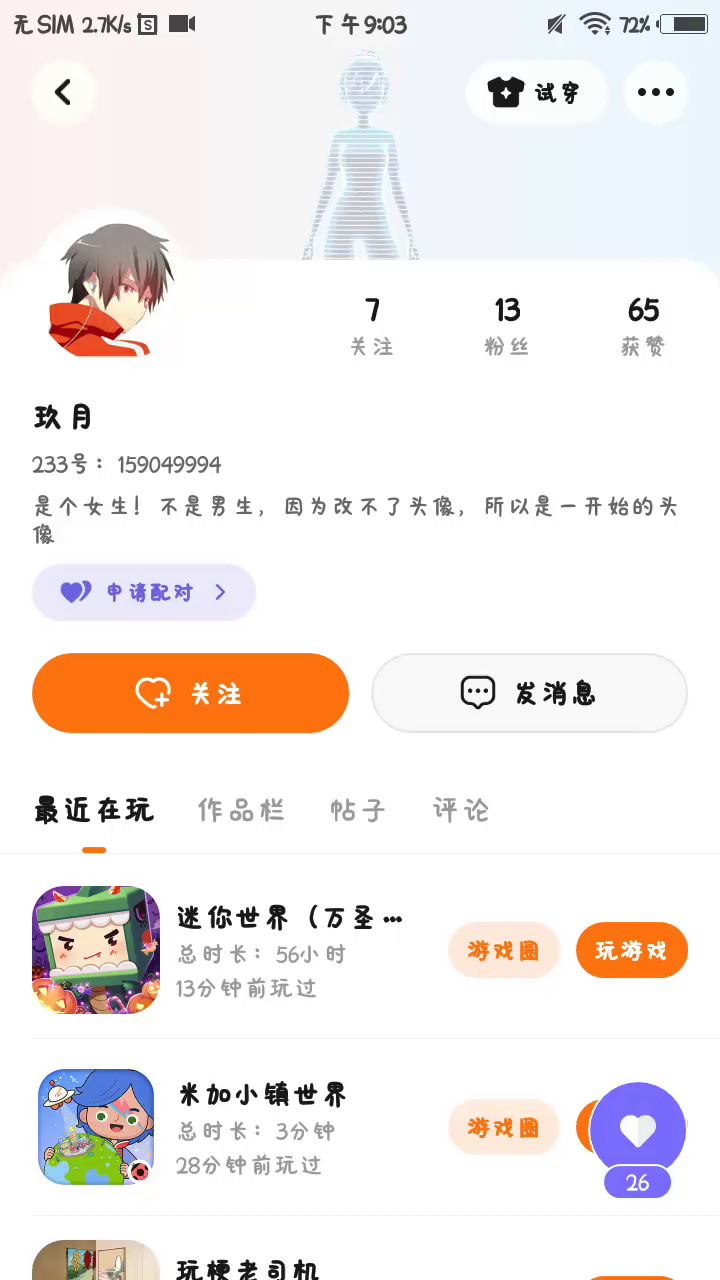Follow this user with 关注 button
720x1280 pixels.
190,693
